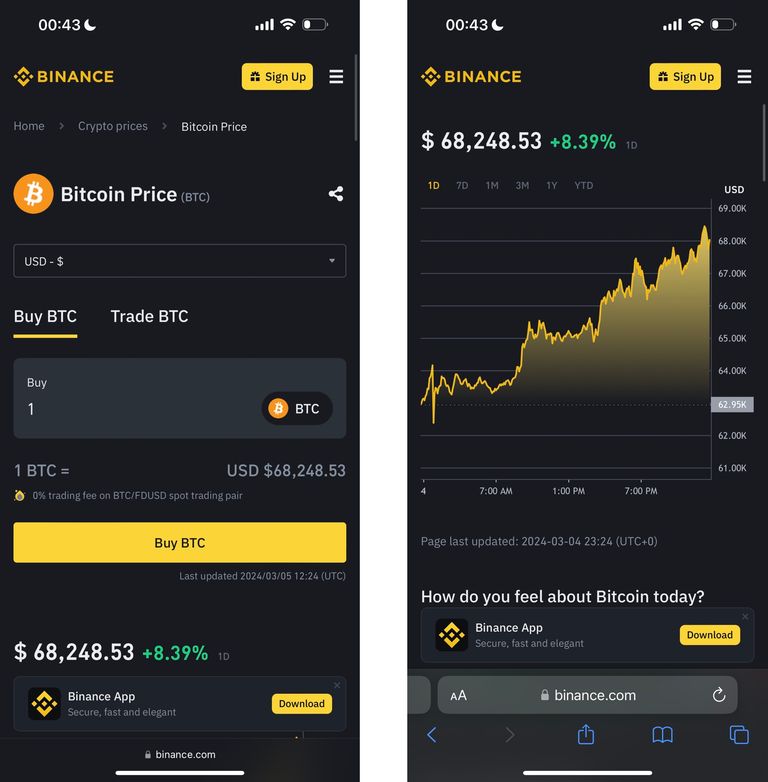View the YTD chart range
Viewport: 768px width, 782px height.
[x=584, y=185]
